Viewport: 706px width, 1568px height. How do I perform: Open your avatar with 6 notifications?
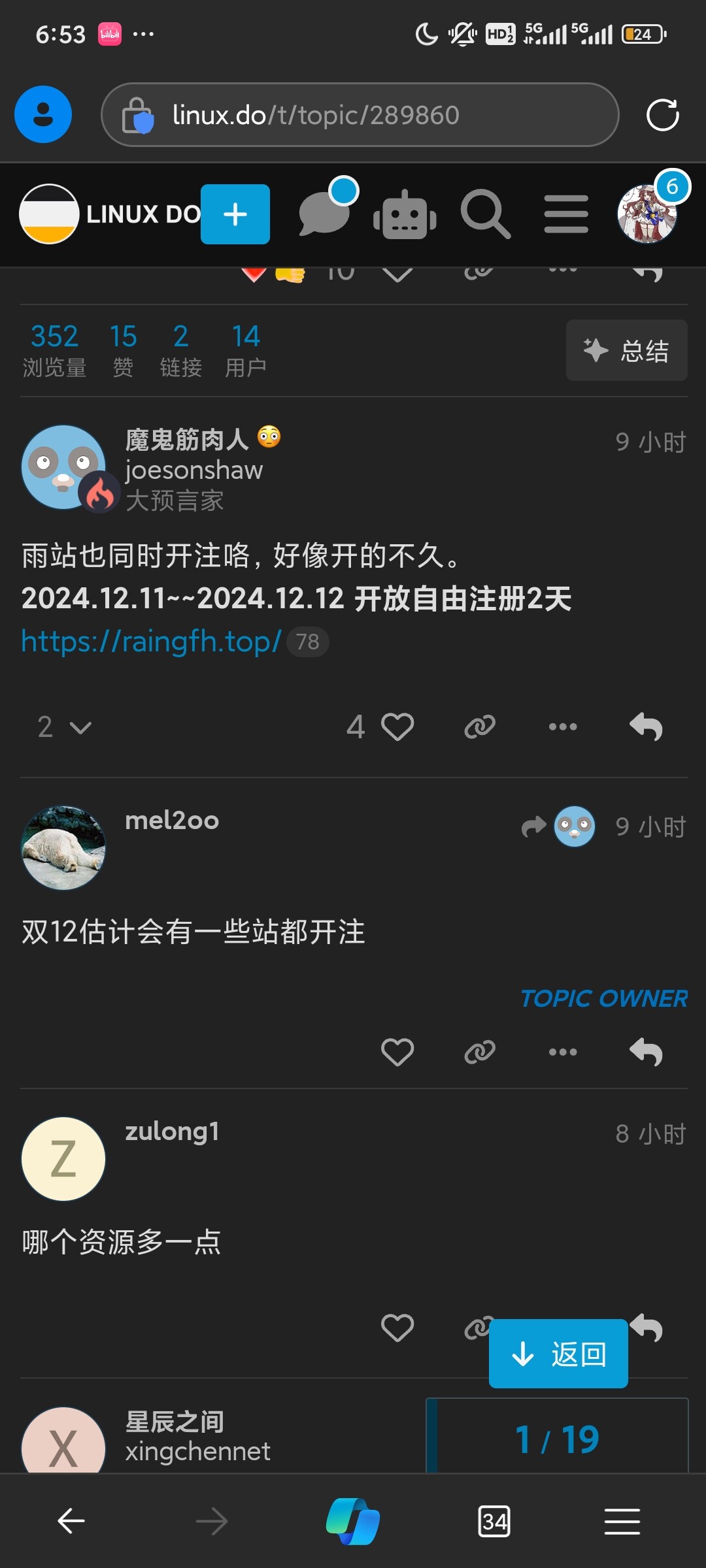648,213
